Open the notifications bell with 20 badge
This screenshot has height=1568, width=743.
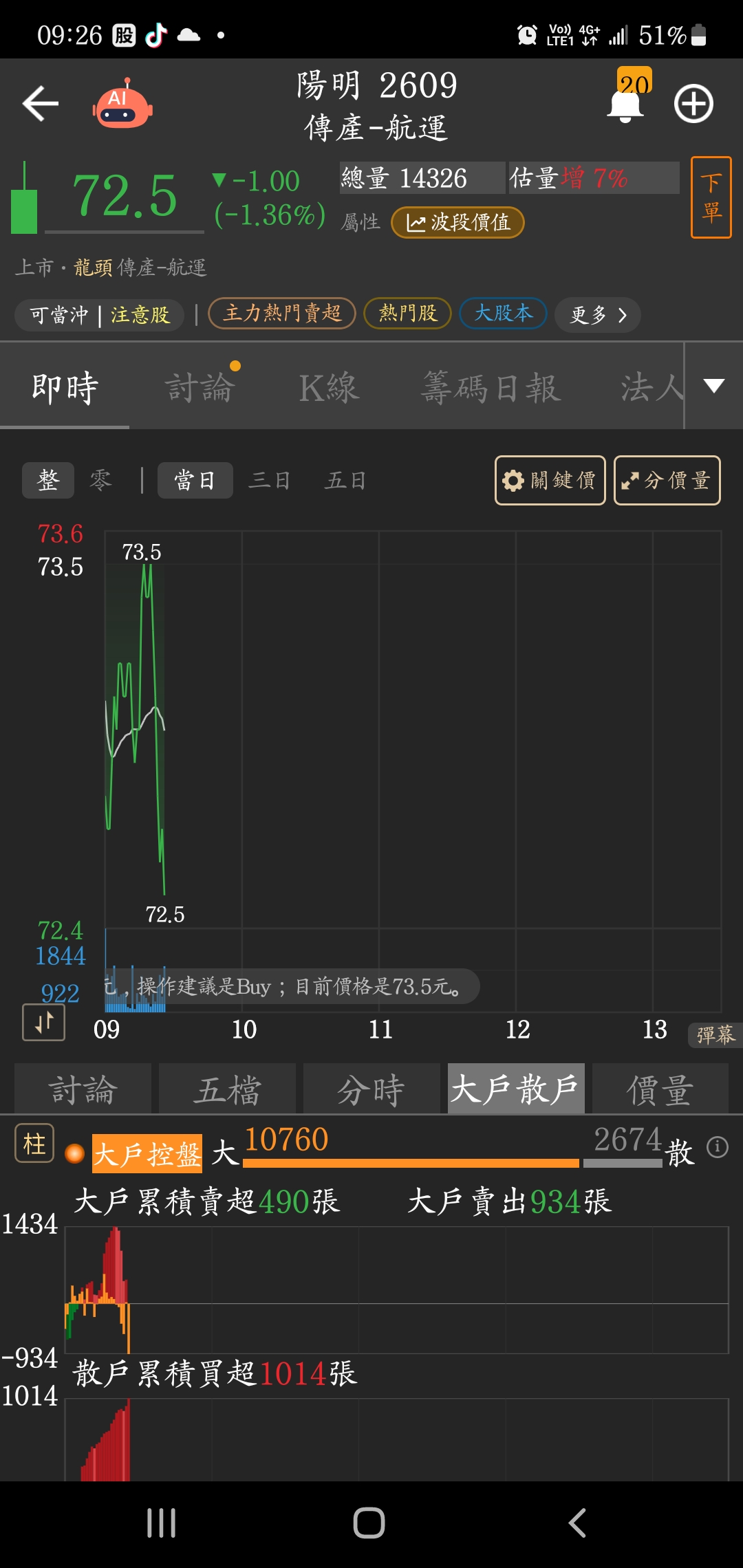coord(627,98)
